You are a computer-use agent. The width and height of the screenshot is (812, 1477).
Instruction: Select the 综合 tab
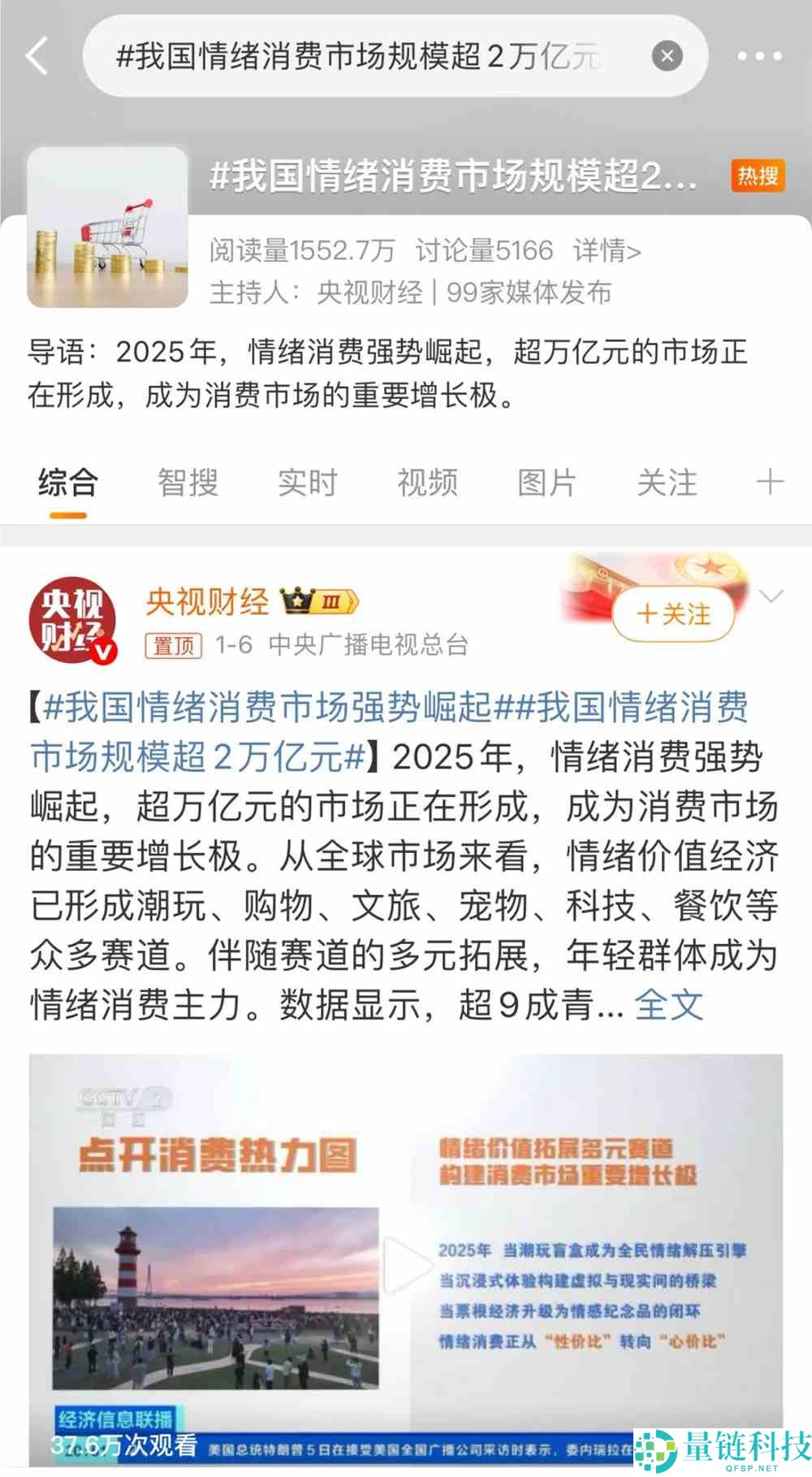[x=67, y=483]
